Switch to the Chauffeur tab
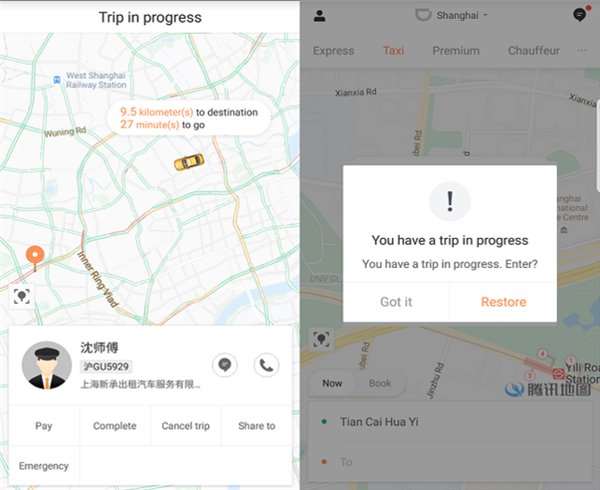Image resolution: width=600 pixels, height=490 pixels. 534,51
